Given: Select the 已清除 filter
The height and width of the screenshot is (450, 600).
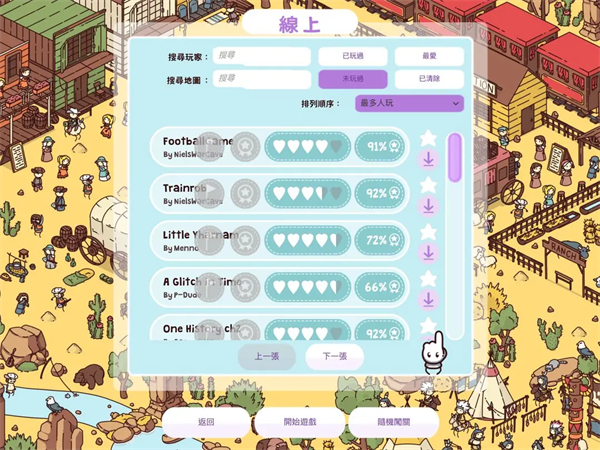Looking at the screenshot, I should 429,79.
